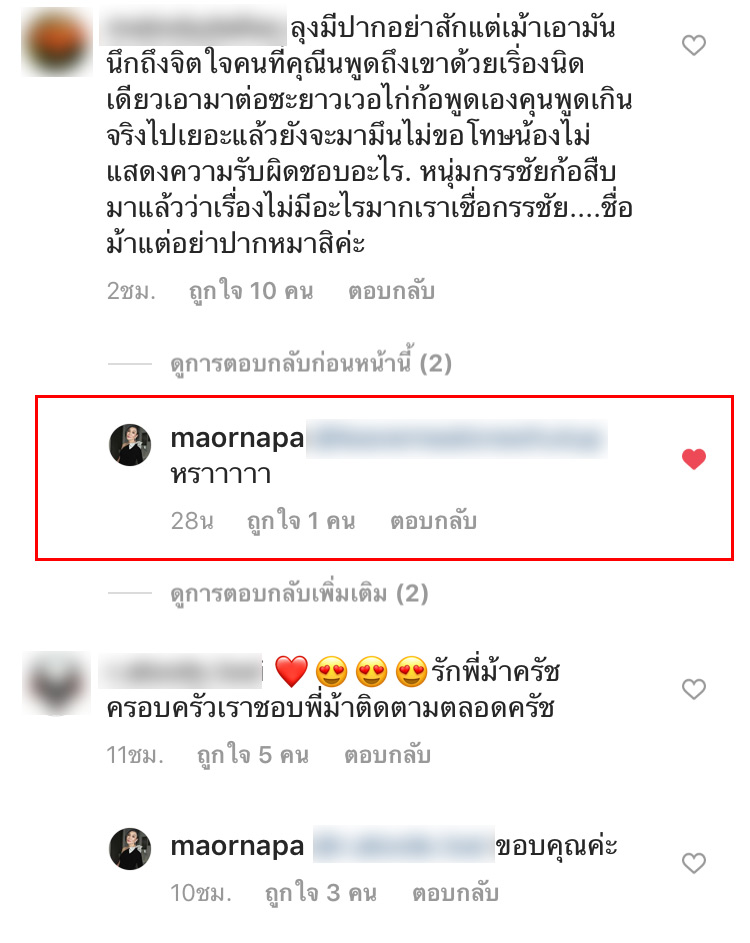The image size is (750, 943).
Task: Unlike maornapa's หราาาาา reply
Action: pos(693,459)
